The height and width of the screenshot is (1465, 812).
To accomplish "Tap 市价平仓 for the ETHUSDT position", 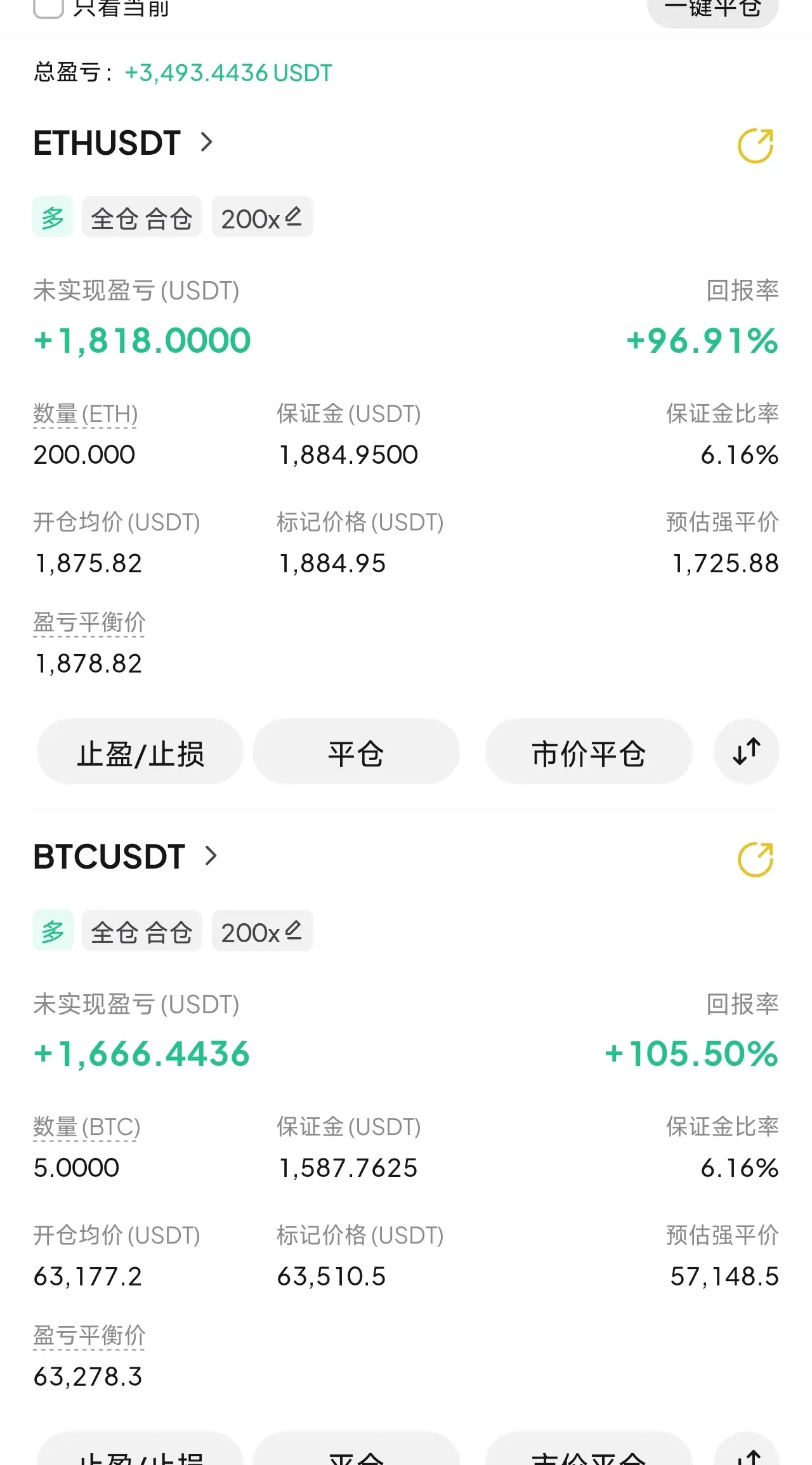I will (589, 752).
